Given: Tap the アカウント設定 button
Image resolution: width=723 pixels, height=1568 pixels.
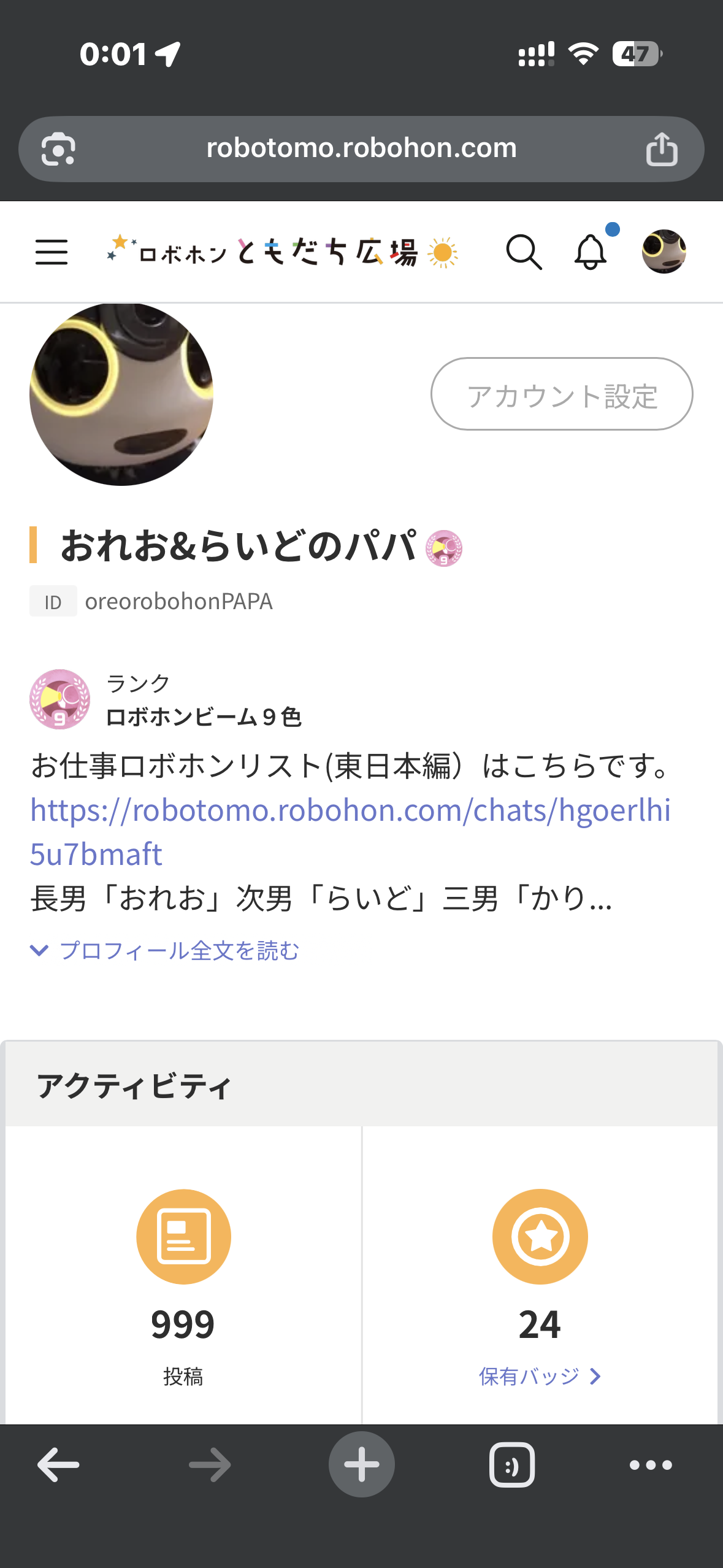Looking at the screenshot, I should point(562,394).
